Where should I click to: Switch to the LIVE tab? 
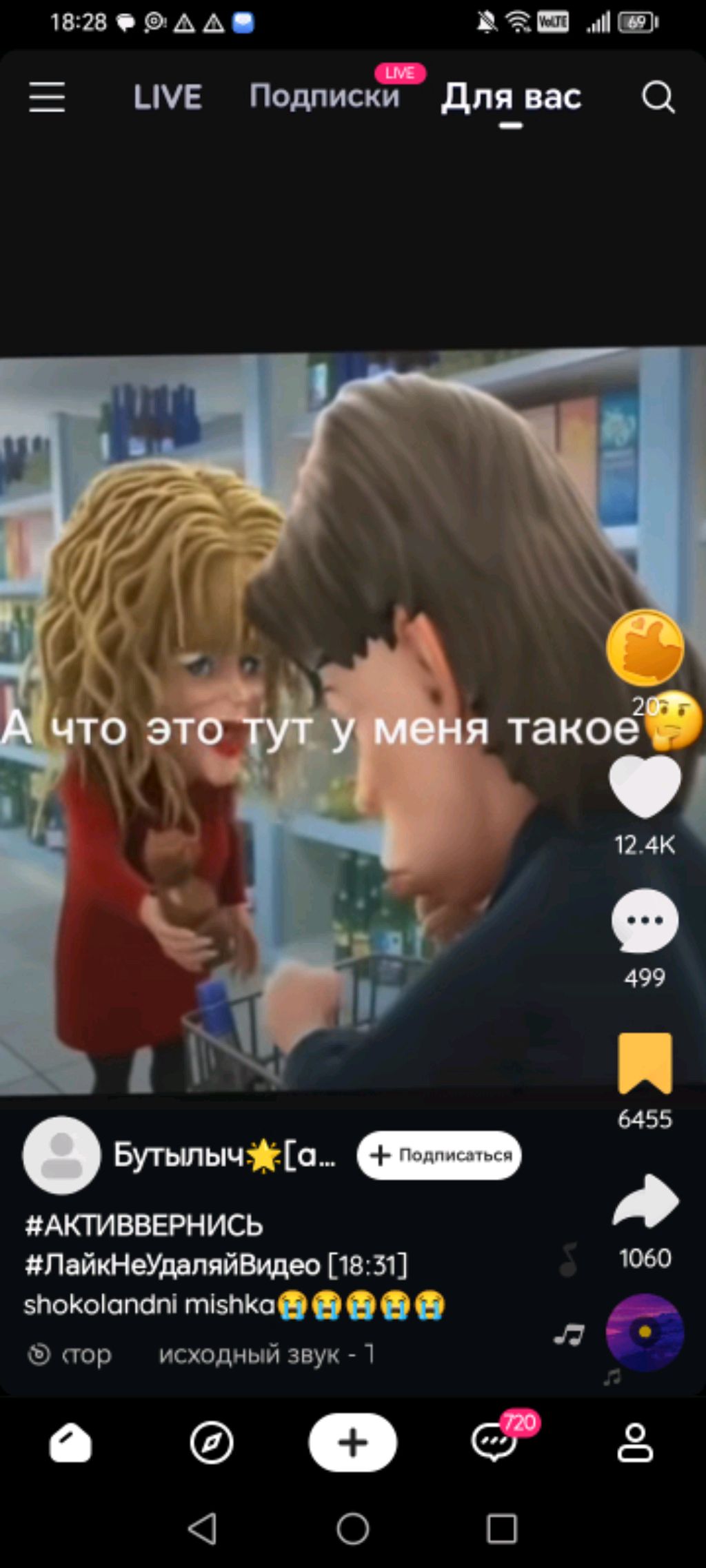point(168,97)
